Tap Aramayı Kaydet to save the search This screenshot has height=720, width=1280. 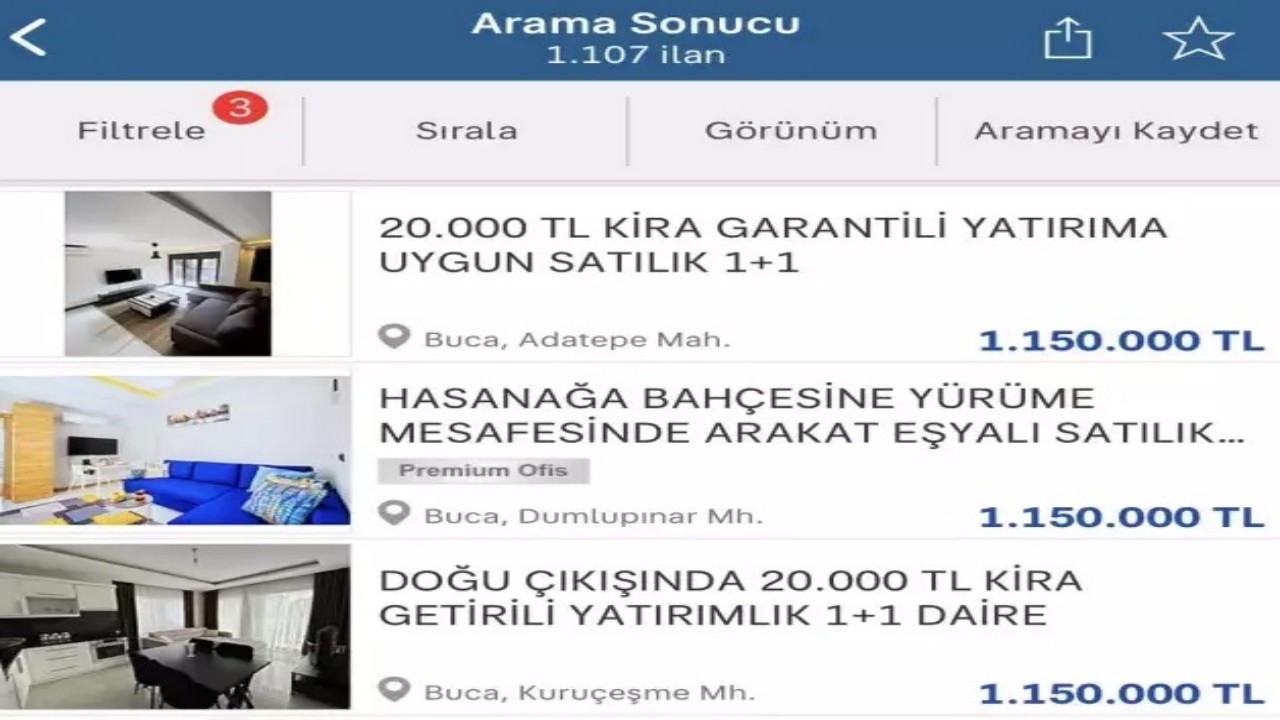[1116, 131]
